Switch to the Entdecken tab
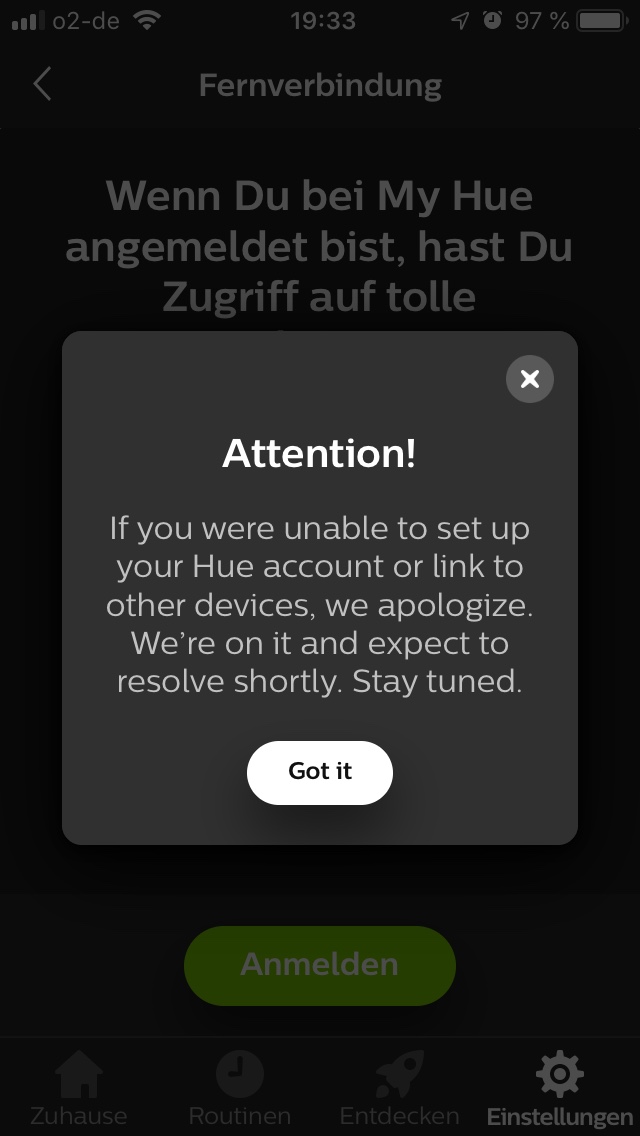 click(399, 1090)
